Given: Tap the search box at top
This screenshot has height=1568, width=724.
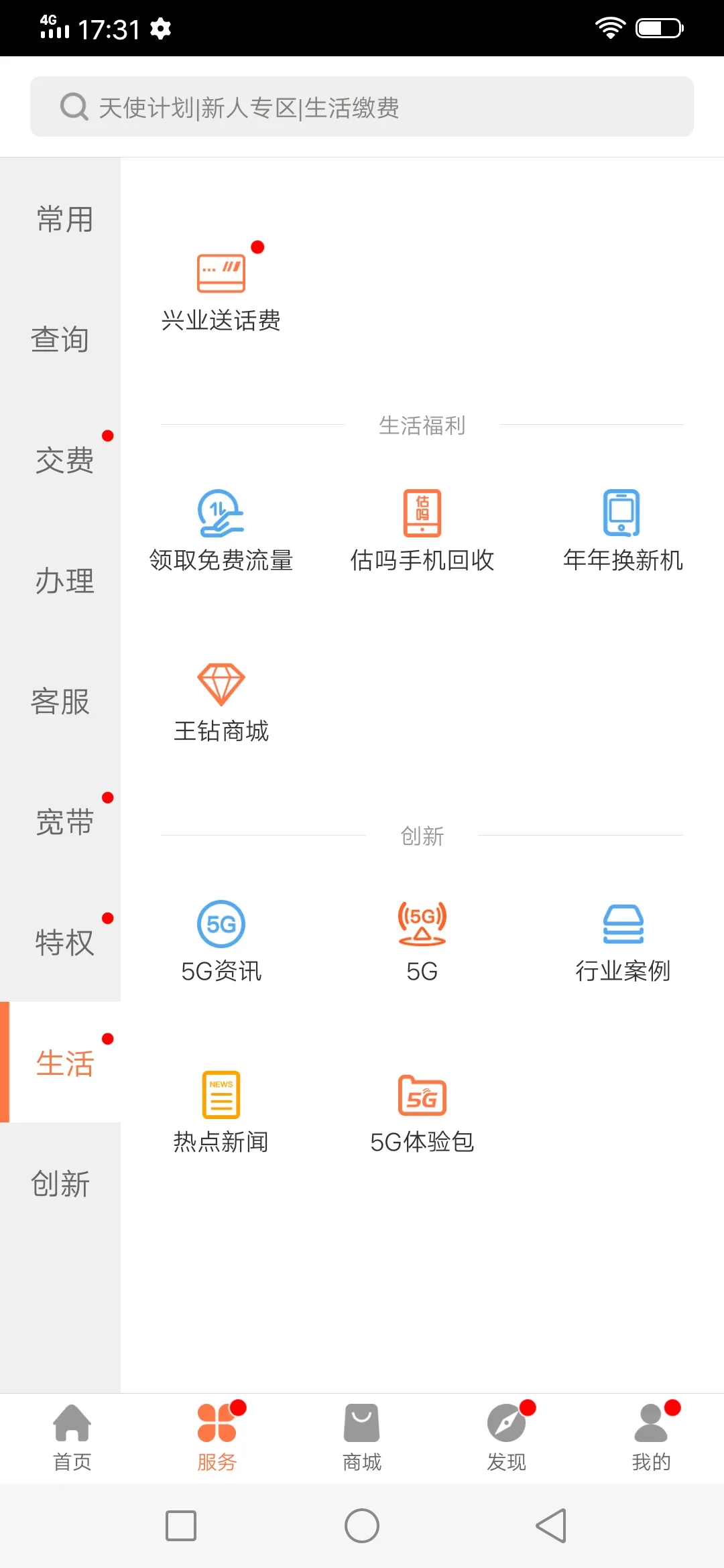Looking at the screenshot, I should point(362,107).
